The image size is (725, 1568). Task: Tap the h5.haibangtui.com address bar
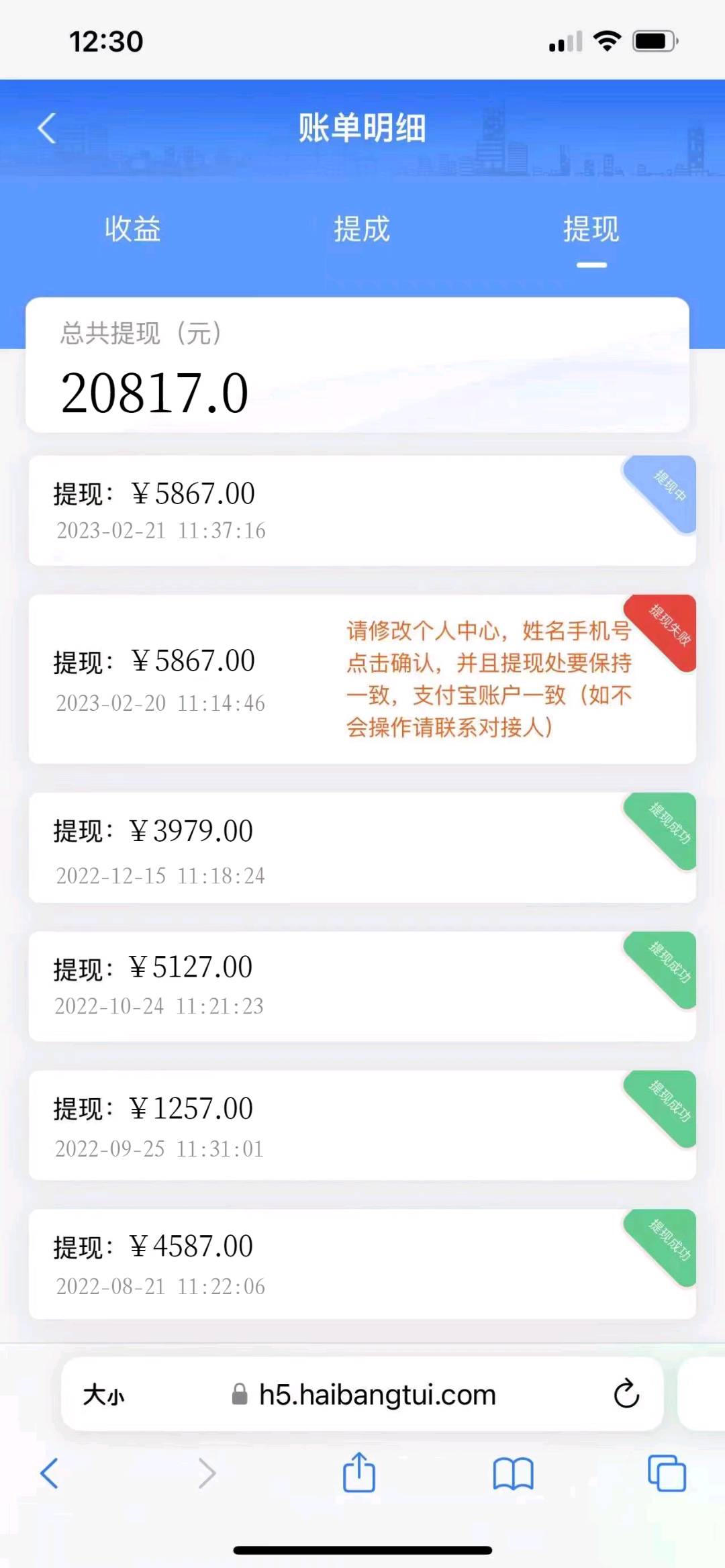click(376, 1395)
